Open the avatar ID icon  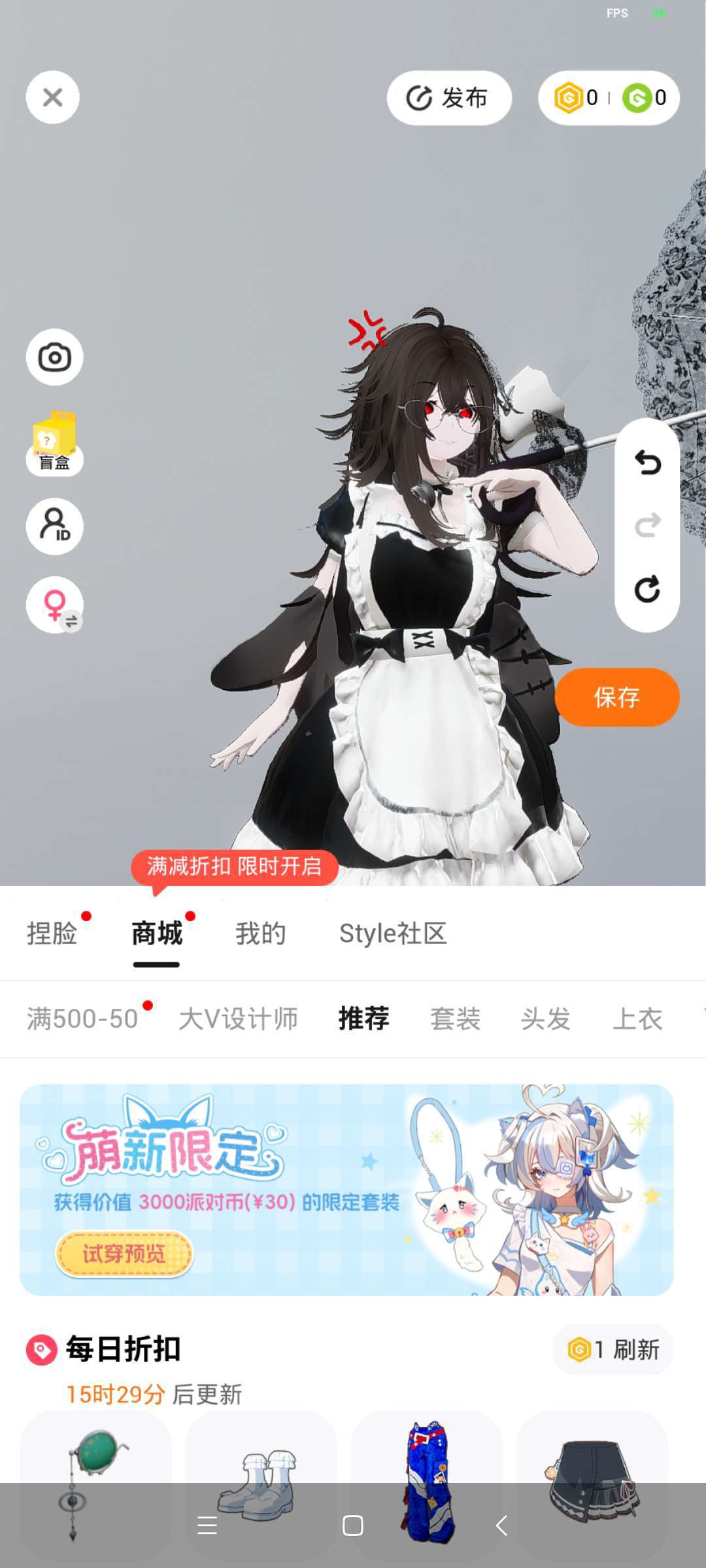tap(54, 527)
